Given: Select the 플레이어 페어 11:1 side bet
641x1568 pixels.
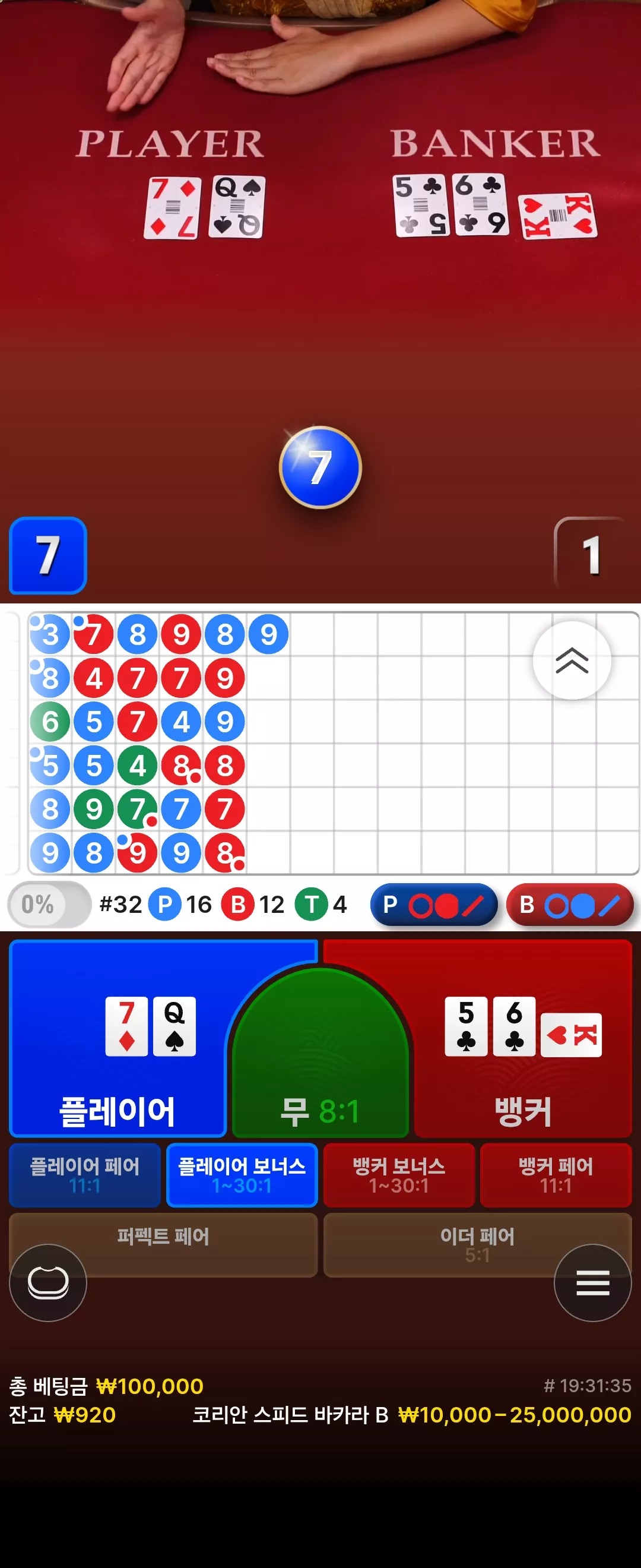Looking at the screenshot, I should click(84, 1175).
